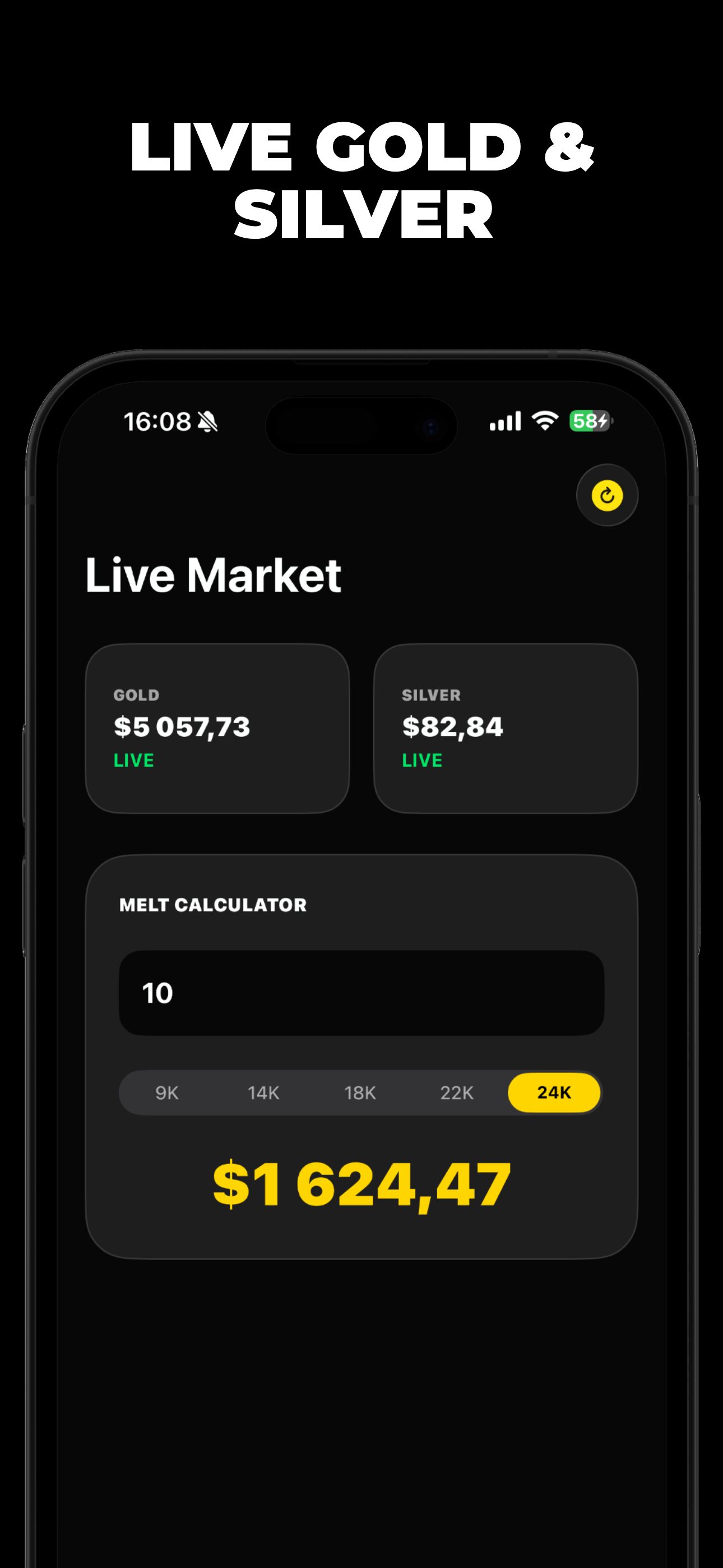Click the karat segmented selector bar
Viewport: 723px width, 1568px height.
coord(361,1092)
